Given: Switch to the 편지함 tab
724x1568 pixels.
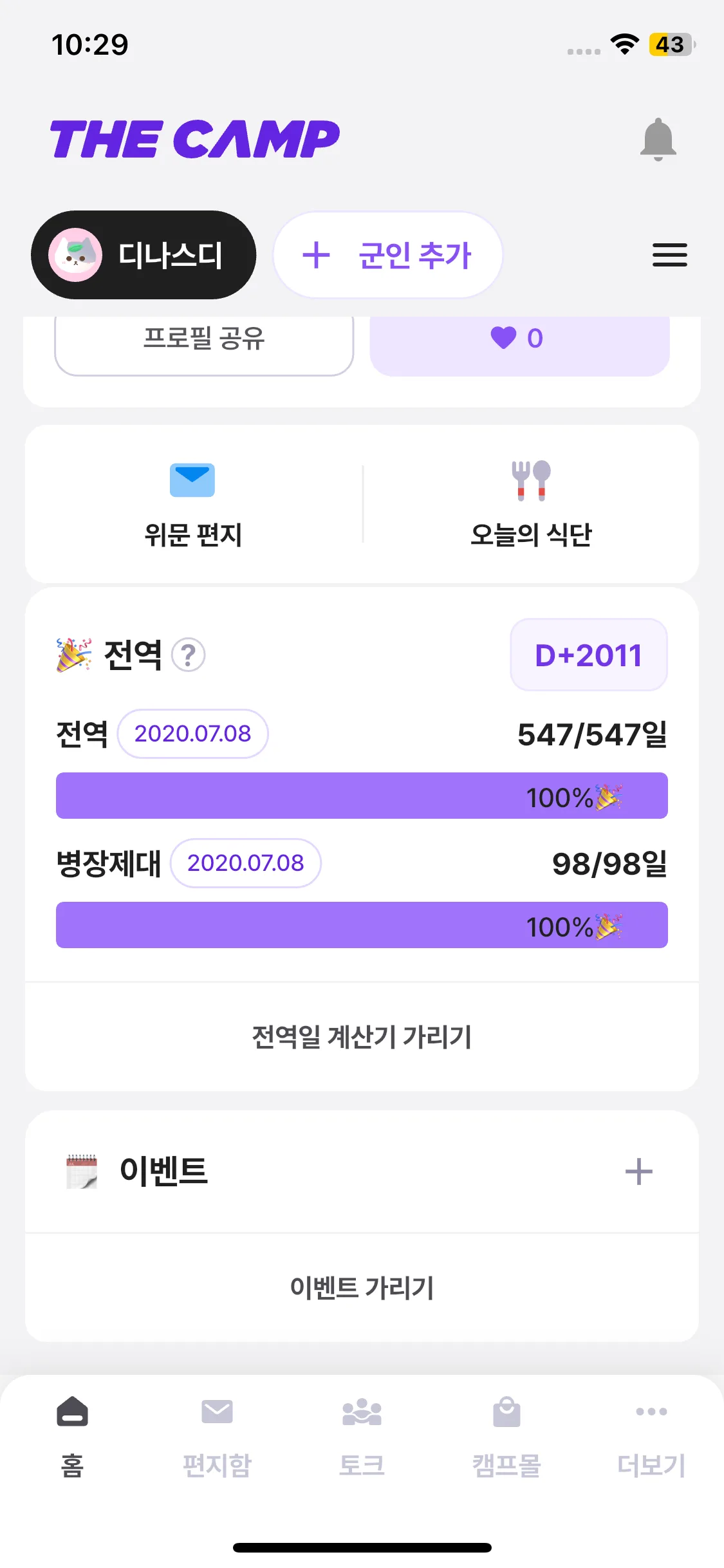Looking at the screenshot, I should 217,1435.
